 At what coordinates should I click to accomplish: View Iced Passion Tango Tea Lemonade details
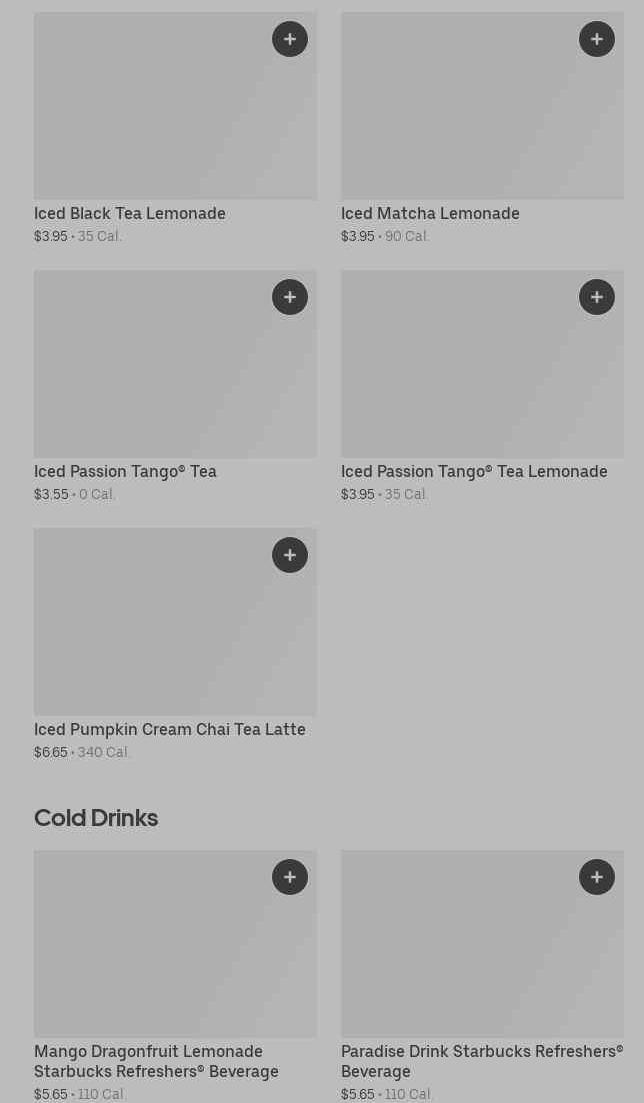(x=460, y=380)
